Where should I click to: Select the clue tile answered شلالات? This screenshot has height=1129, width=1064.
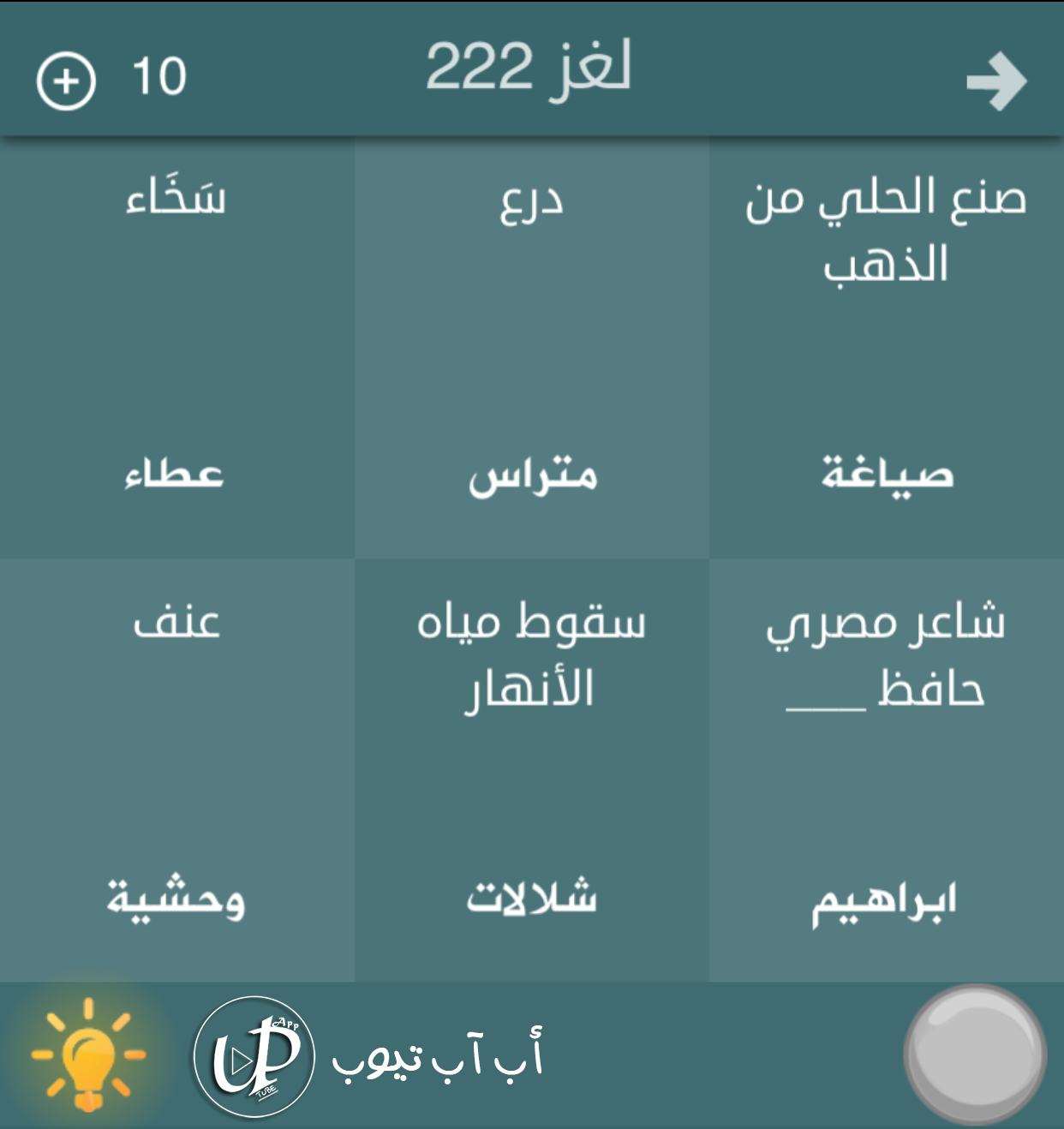tap(531, 770)
